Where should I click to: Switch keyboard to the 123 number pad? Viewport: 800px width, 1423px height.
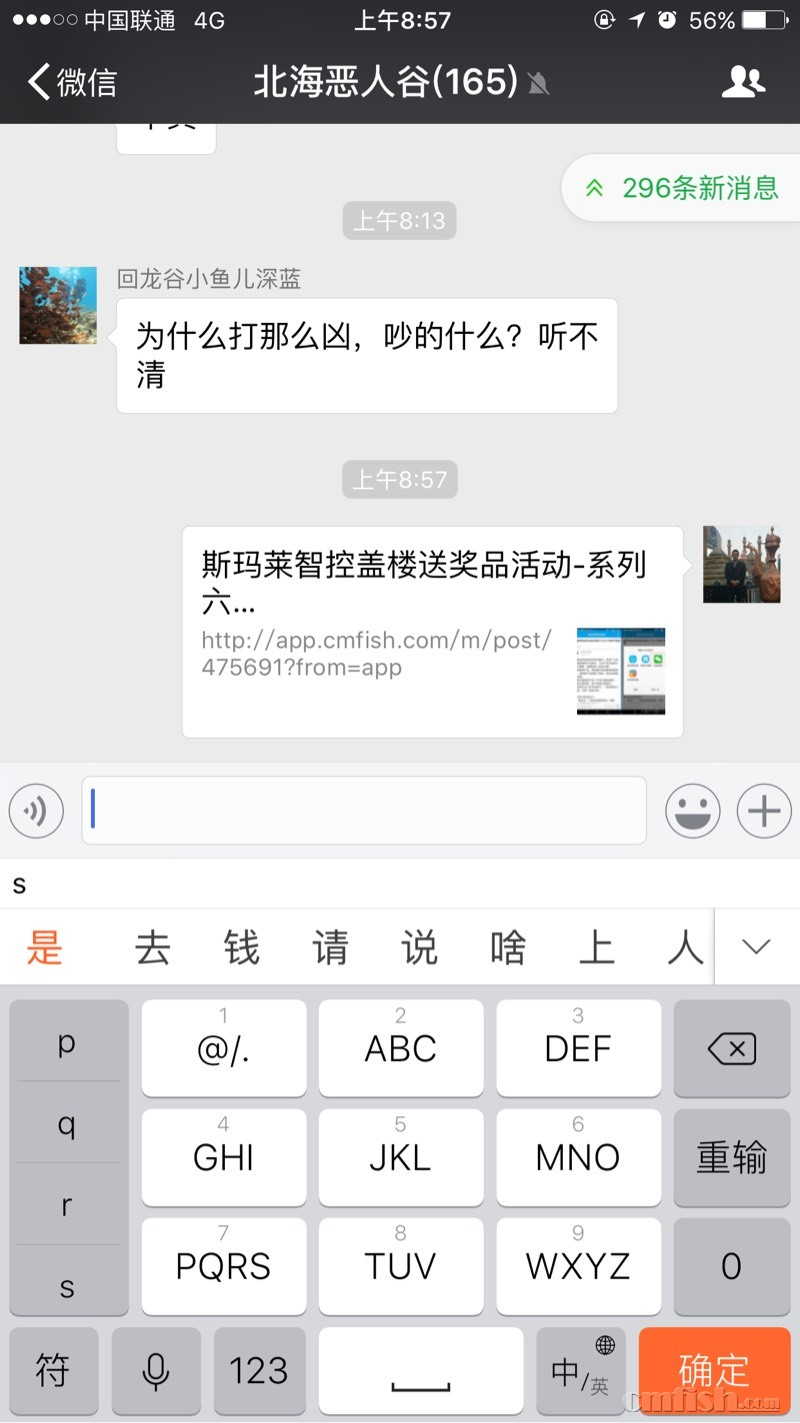click(259, 1371)
